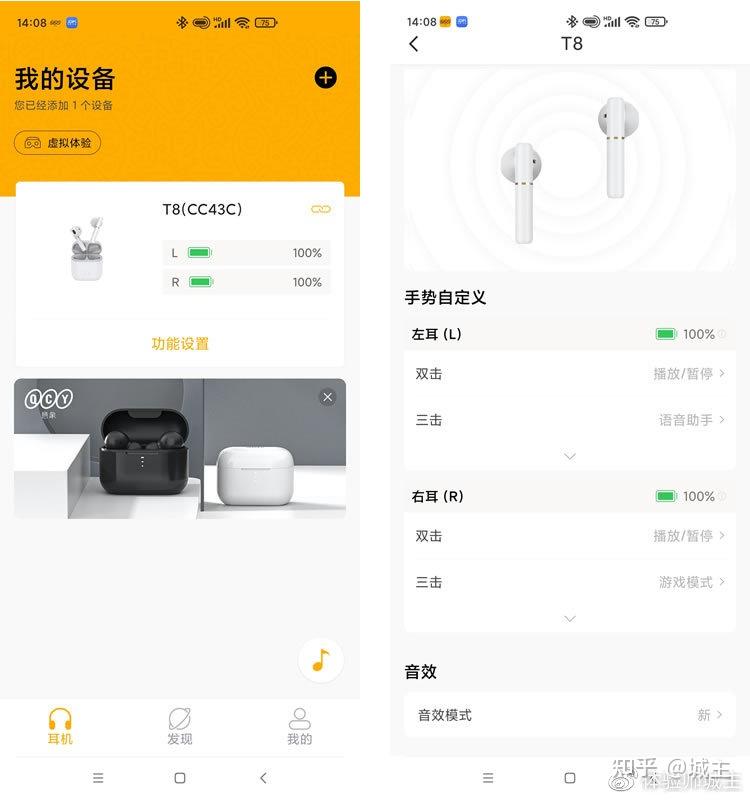Viewport: 750px width, 800px height.
Task: Tap the 发现 discover compass icon
Action: pos(179,716)
